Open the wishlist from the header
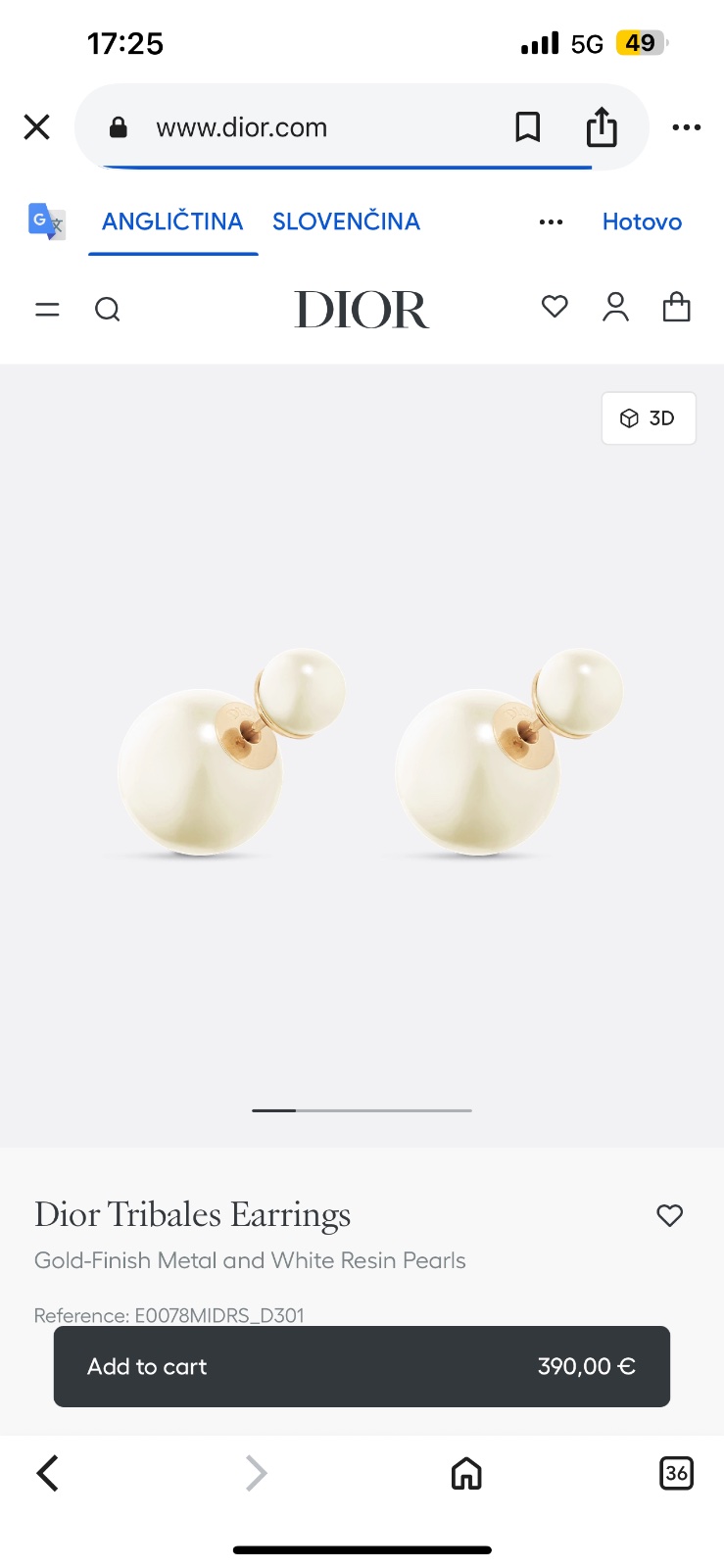The image size is (724, 1568). [x=555, y=308]
